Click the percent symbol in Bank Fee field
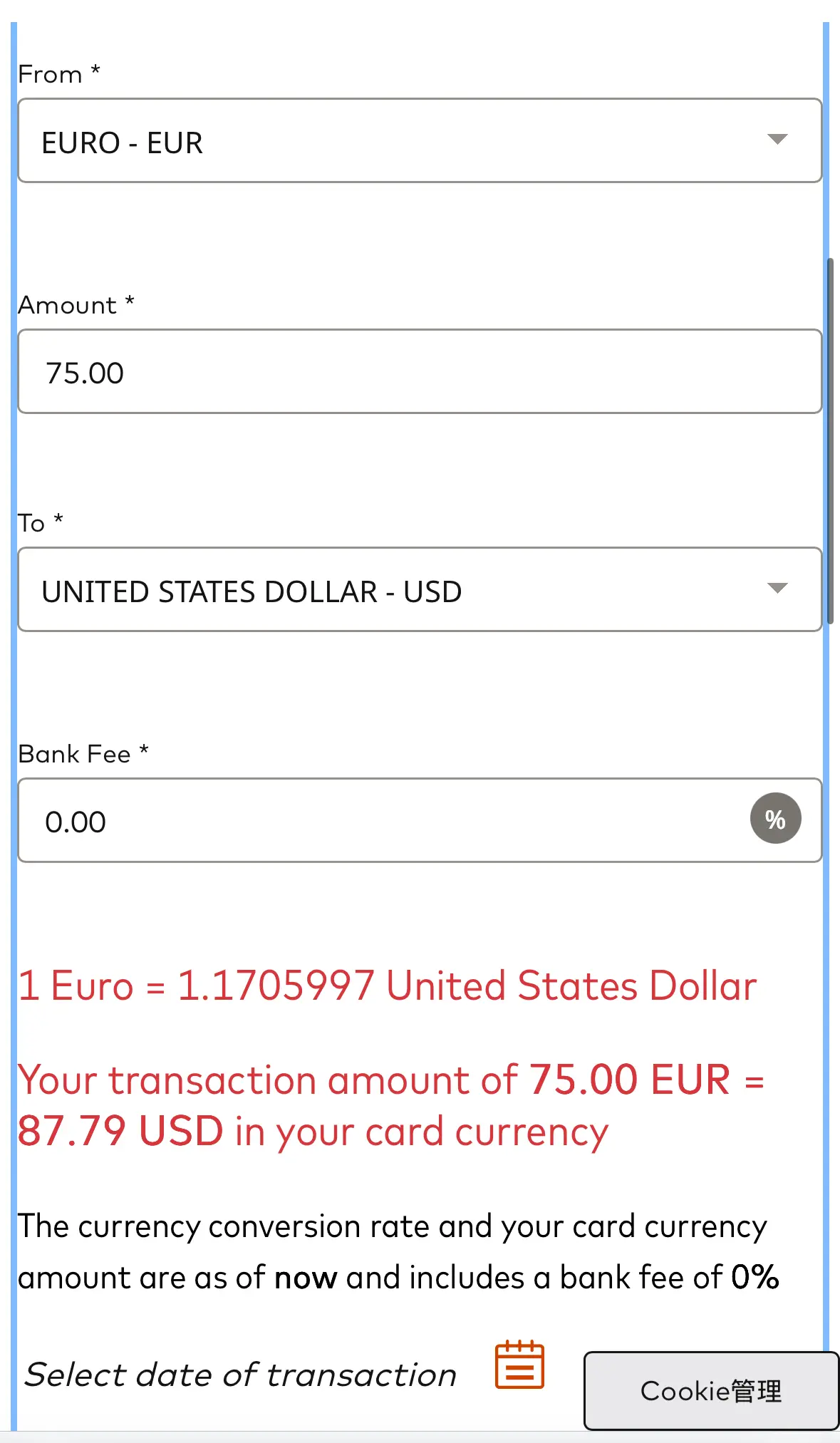 tap(775, 818)
